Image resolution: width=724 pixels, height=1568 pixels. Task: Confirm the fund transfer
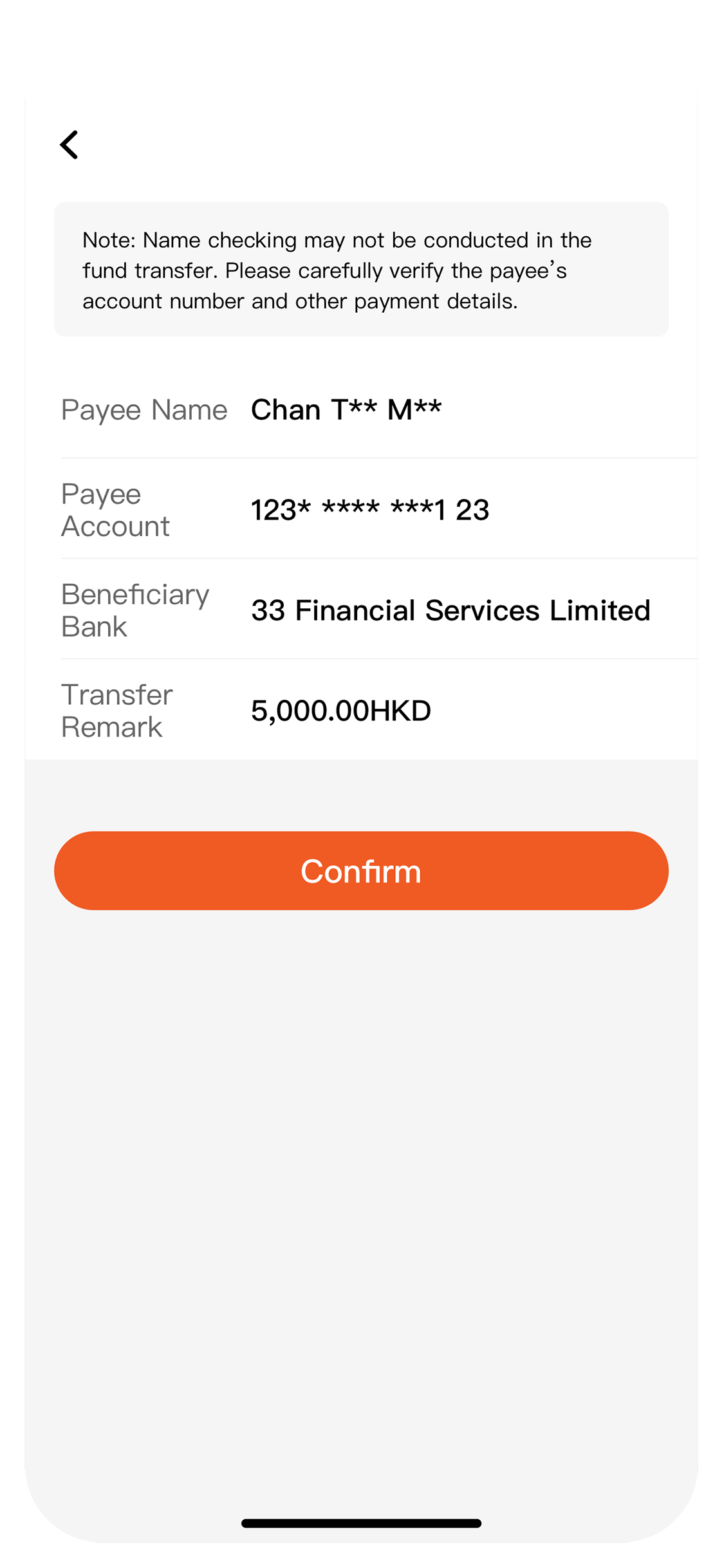click(361, 871)
